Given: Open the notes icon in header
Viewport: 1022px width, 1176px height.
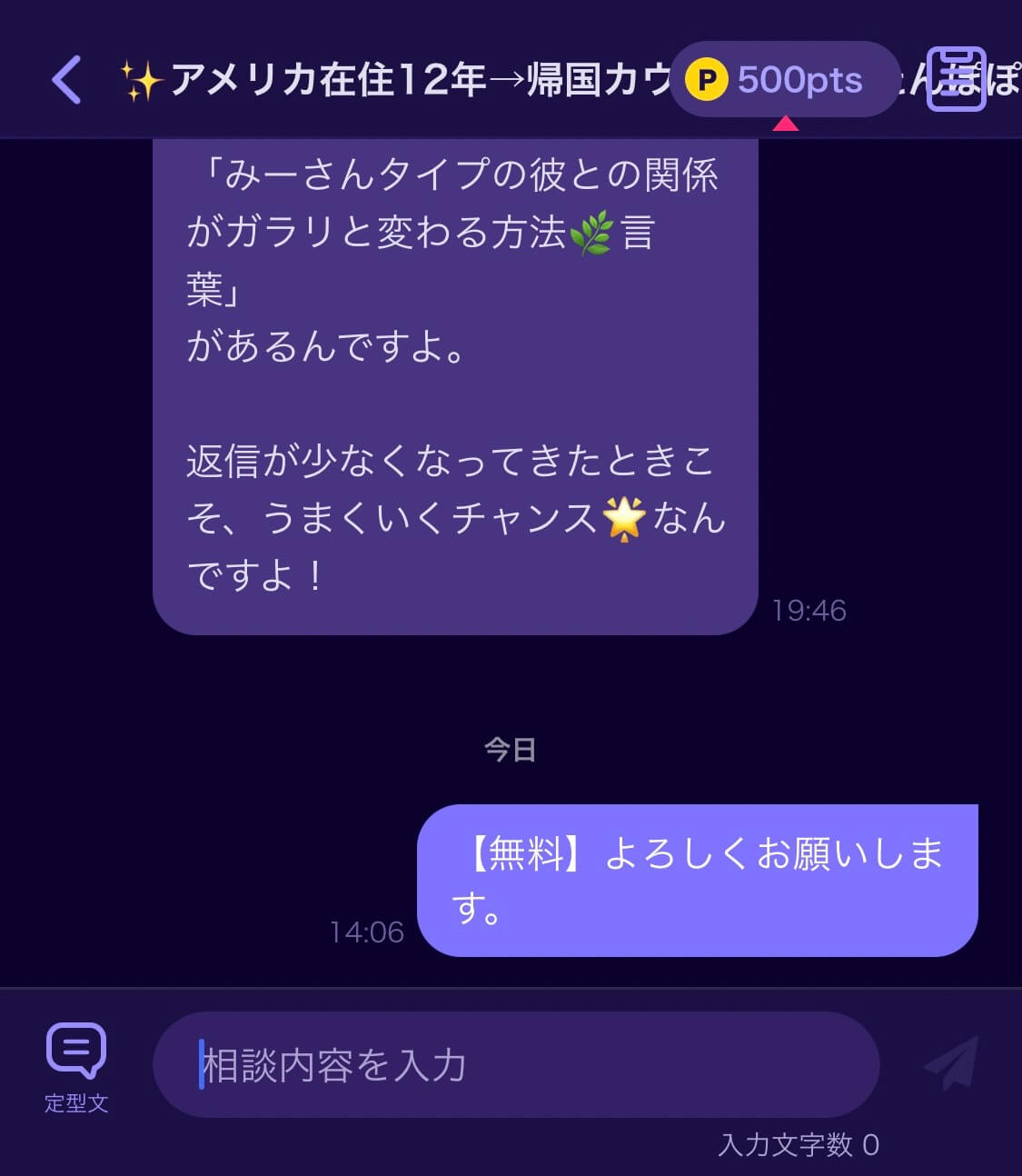Looking at the screenshot, I should [956, 79].
